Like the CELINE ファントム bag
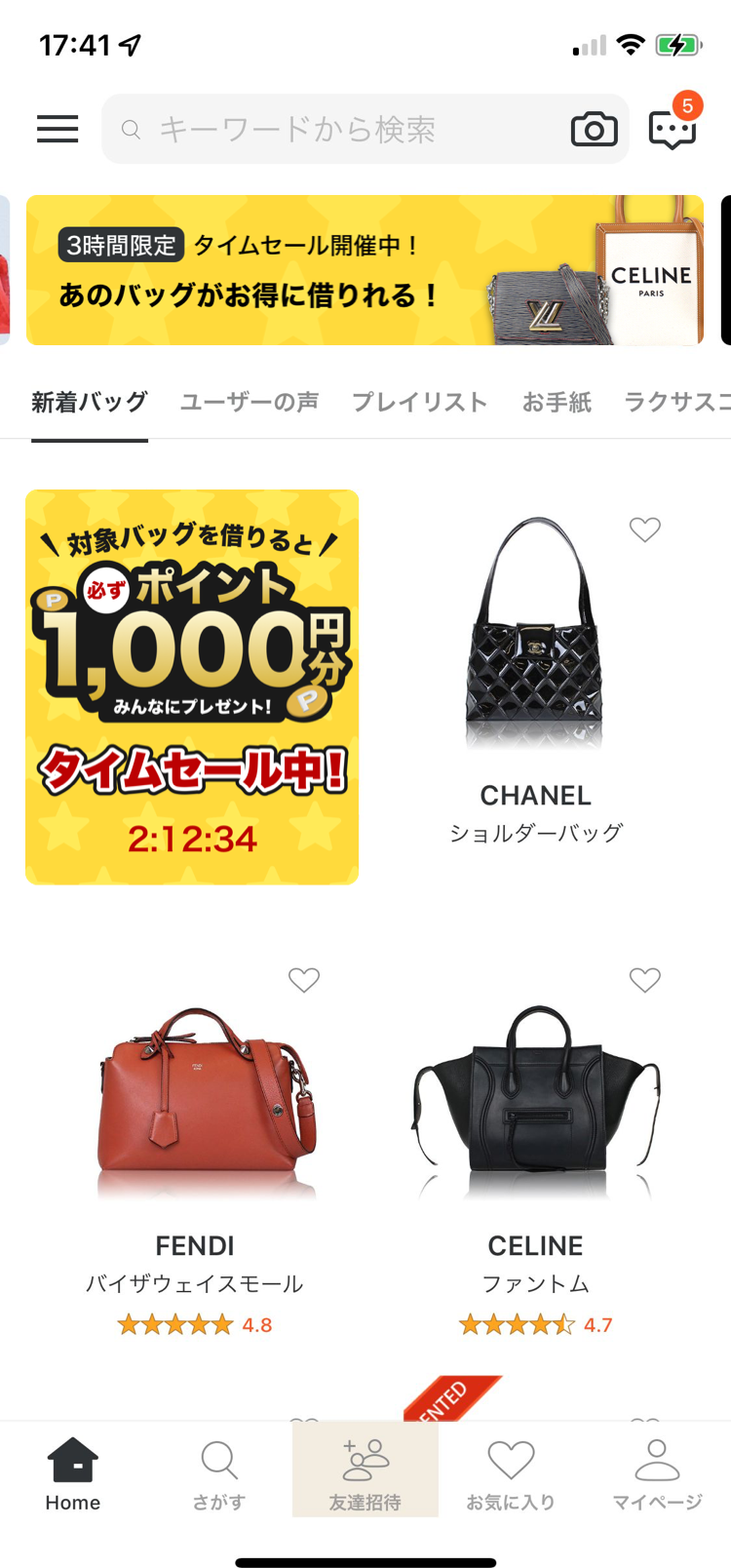This screenshot has width=731, height=1568. 644,980
